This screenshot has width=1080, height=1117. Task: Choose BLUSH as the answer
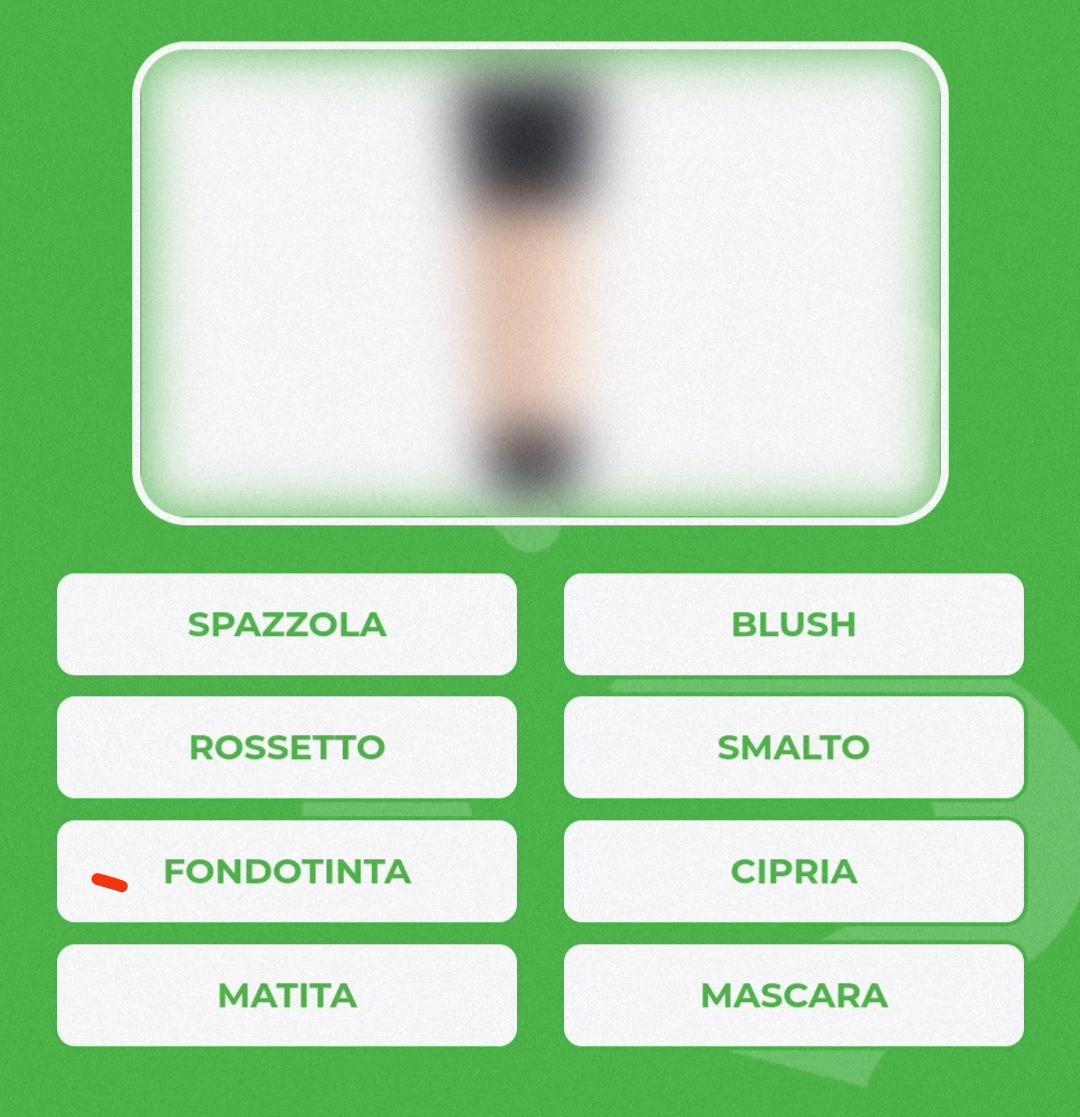point(793,624)
